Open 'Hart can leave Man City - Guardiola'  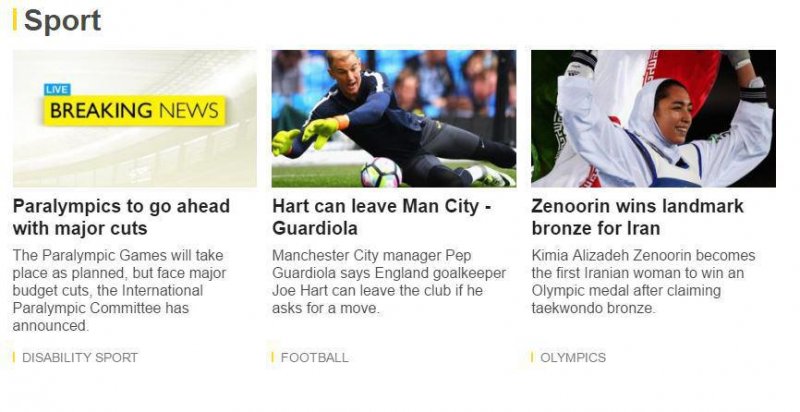click(x=381, y=217)
